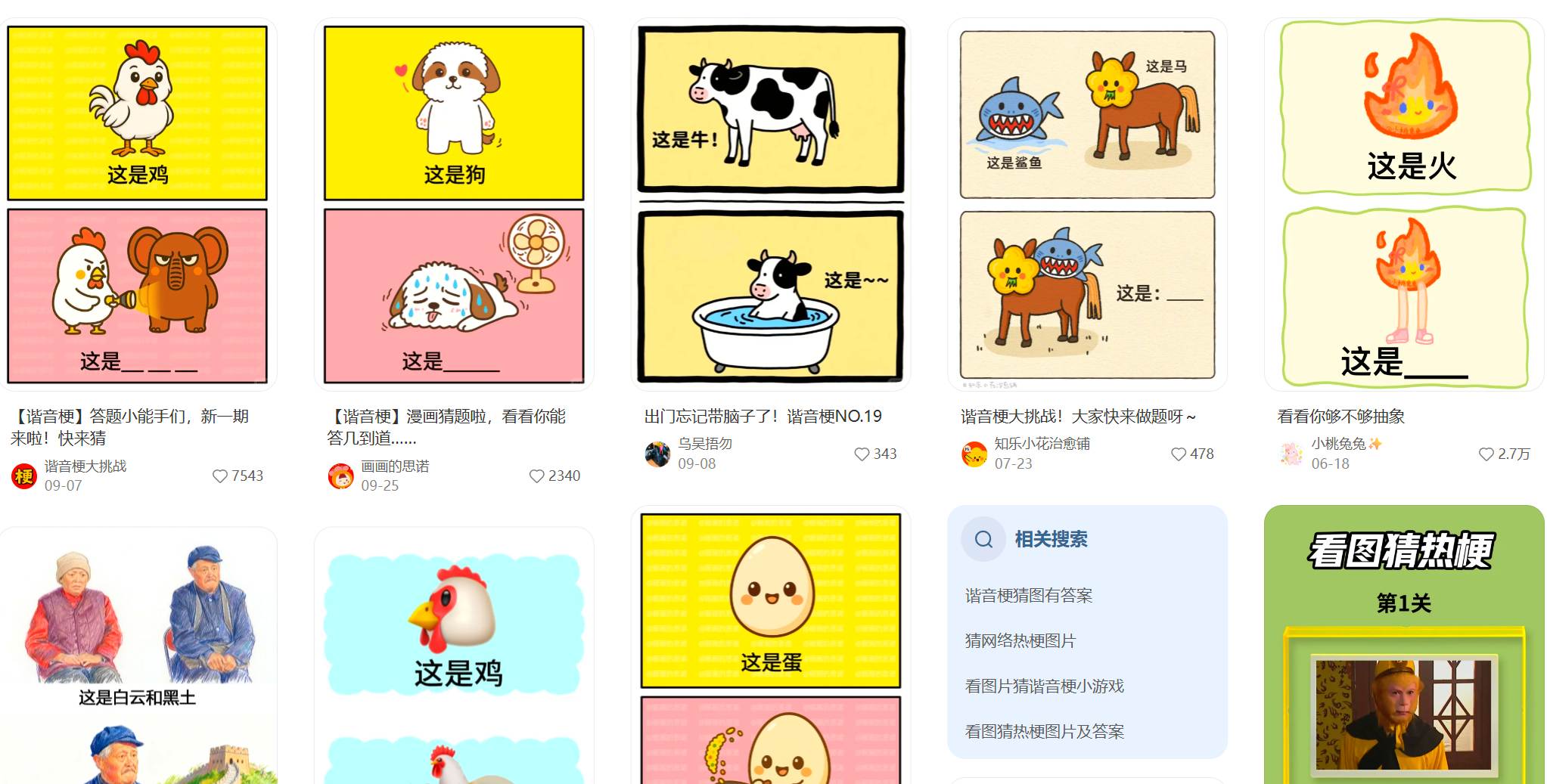Search related term 看图片猜谐音梗小游戏

[1045, 686]
